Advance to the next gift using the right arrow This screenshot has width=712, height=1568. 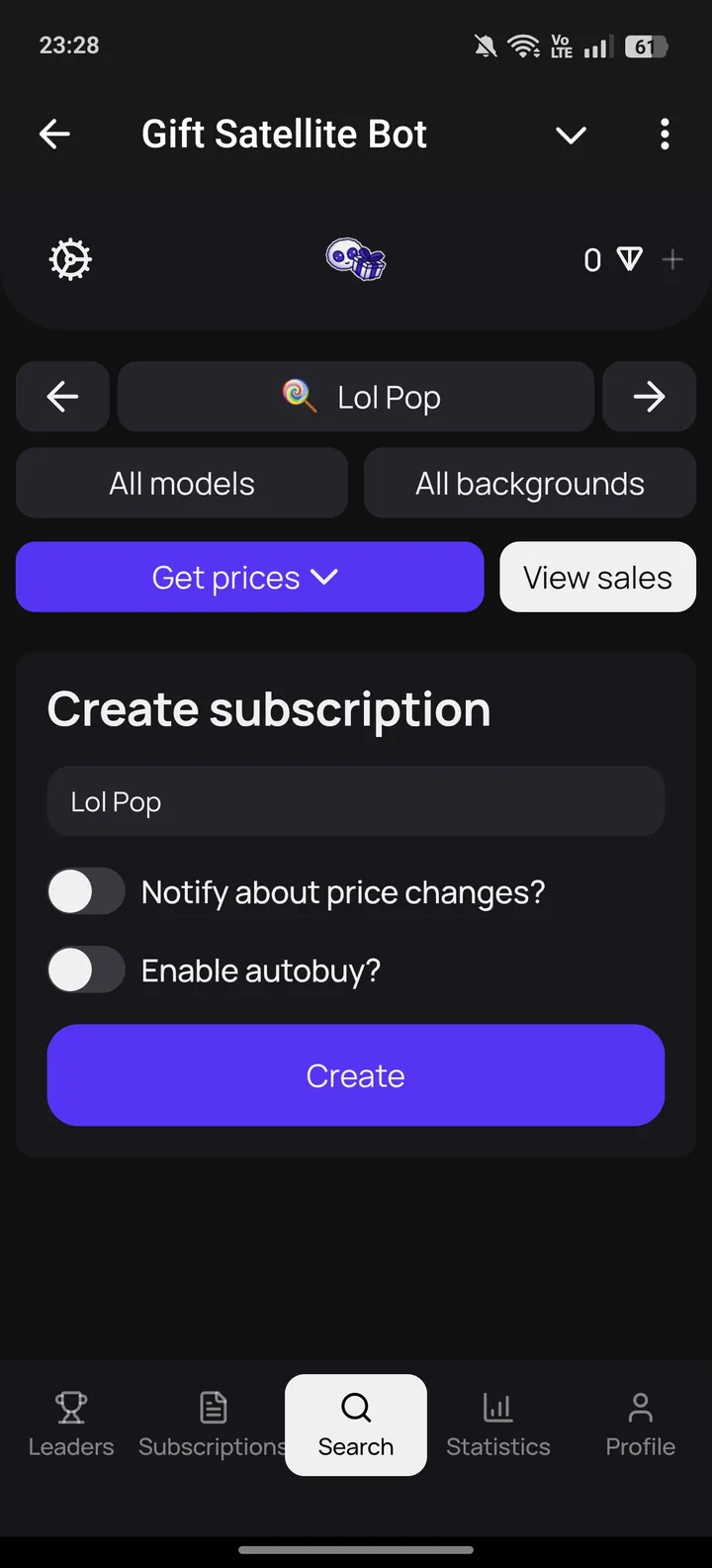pyautogui.click(x=649, y=397)
